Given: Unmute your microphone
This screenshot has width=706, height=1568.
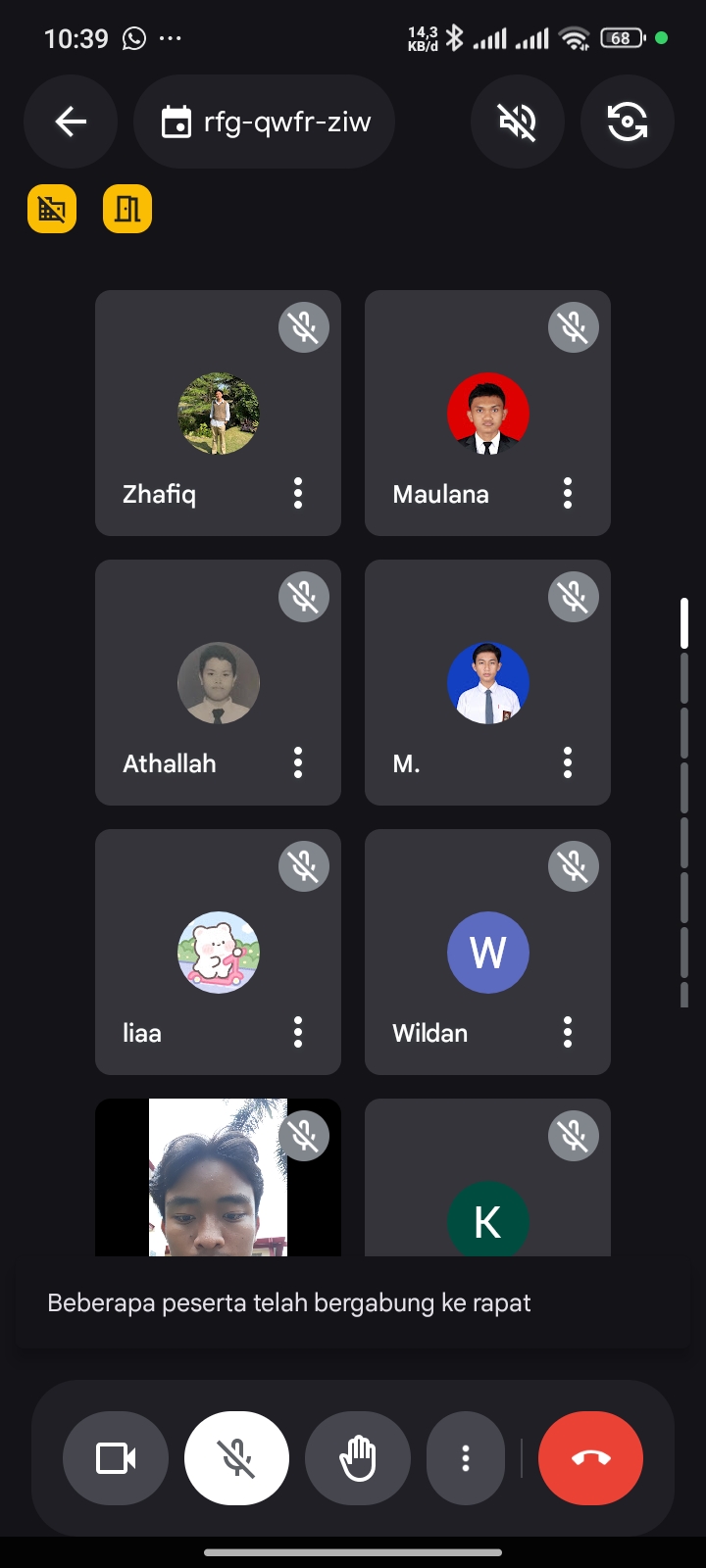Looking at the screenshot, I should [236, 1458].
